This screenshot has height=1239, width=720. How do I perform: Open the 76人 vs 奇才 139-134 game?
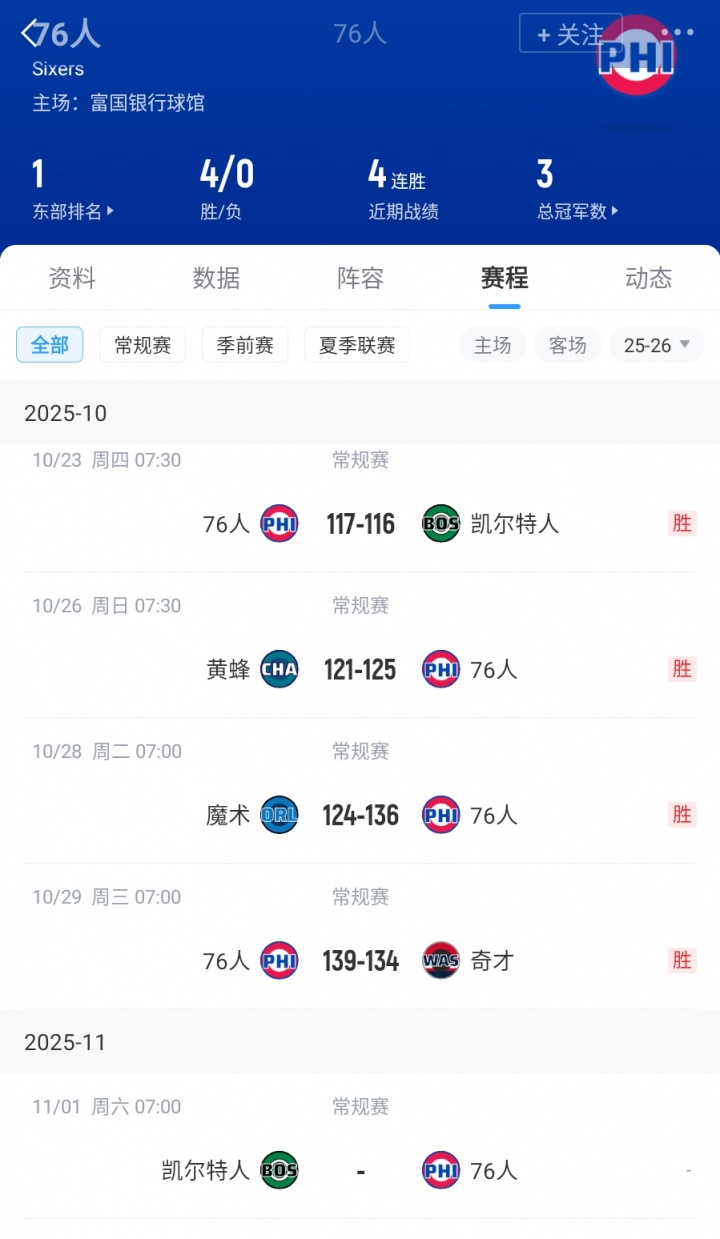pyautogui.click(x=360, y=961)
